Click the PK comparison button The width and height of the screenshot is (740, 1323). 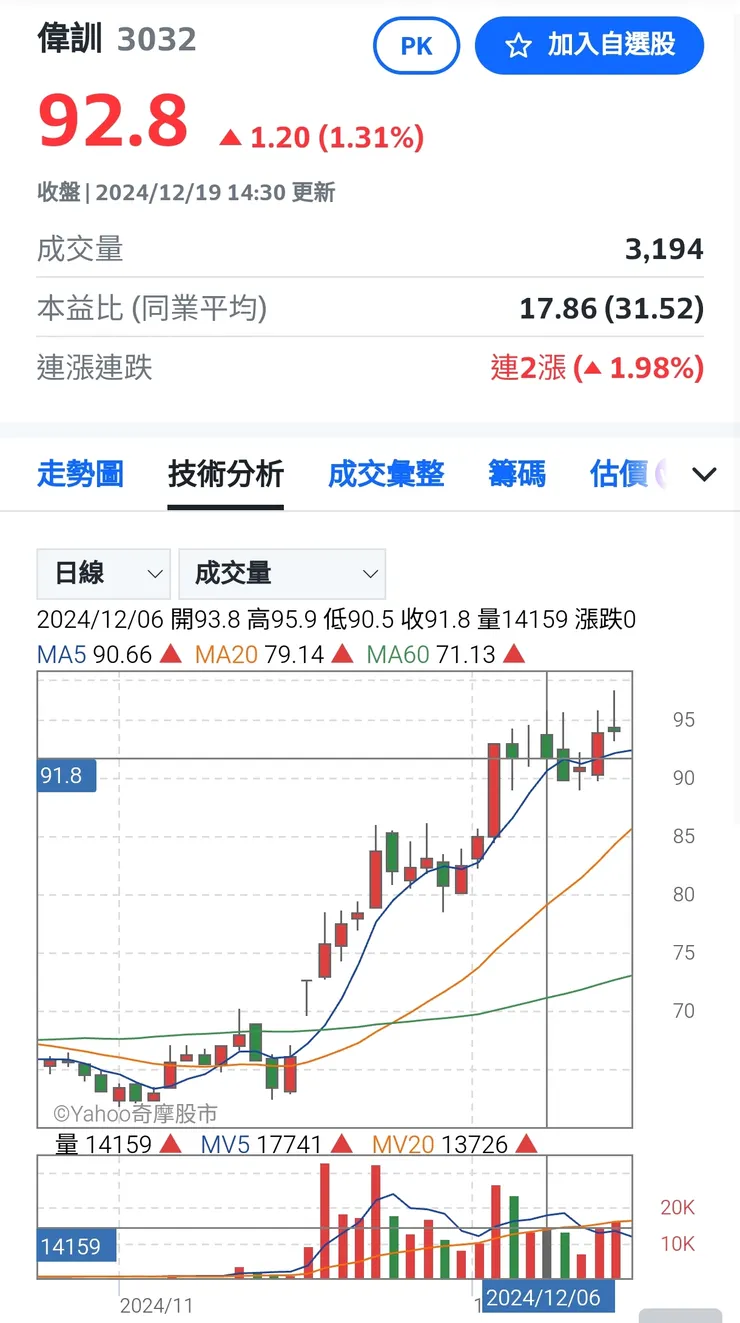click(416, 46)
